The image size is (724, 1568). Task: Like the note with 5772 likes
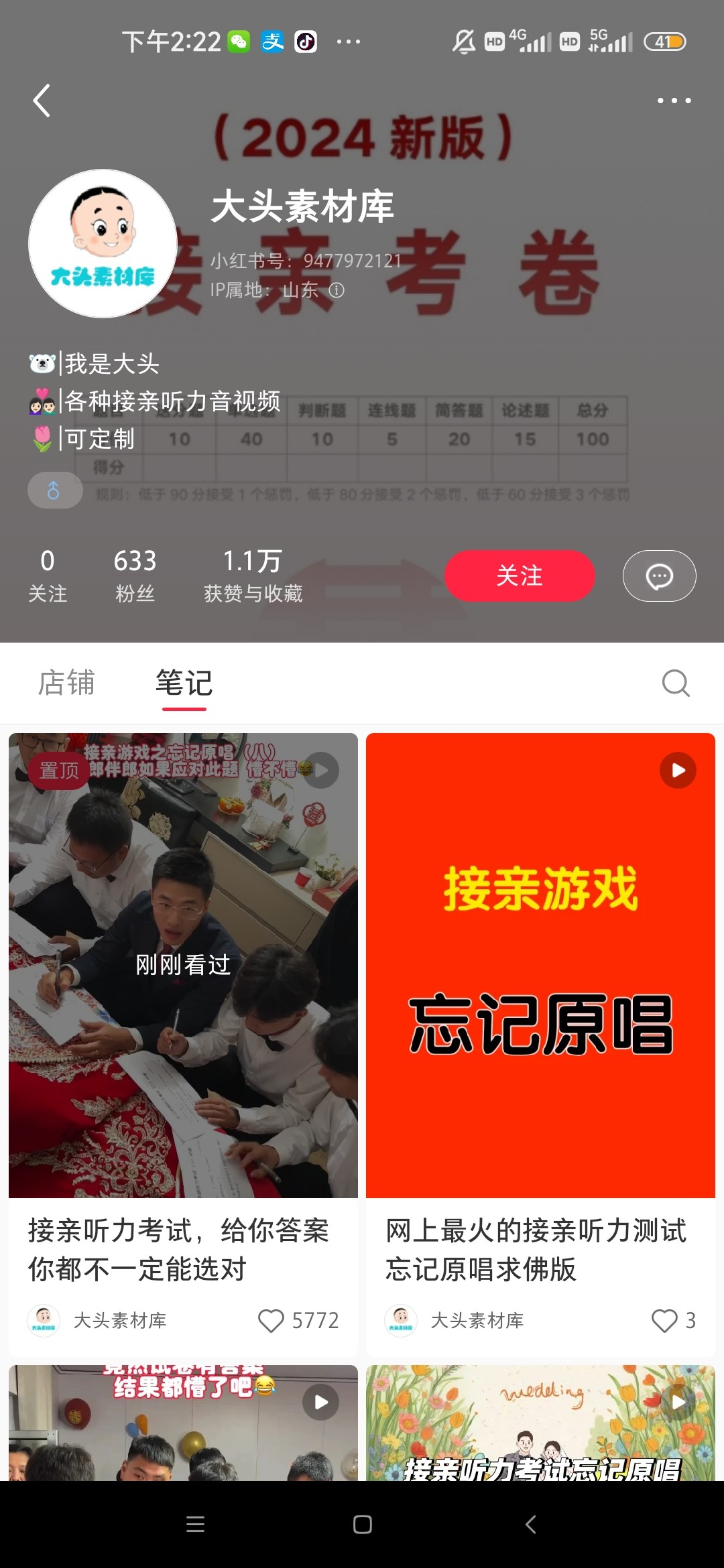(x=271, y=1321)
